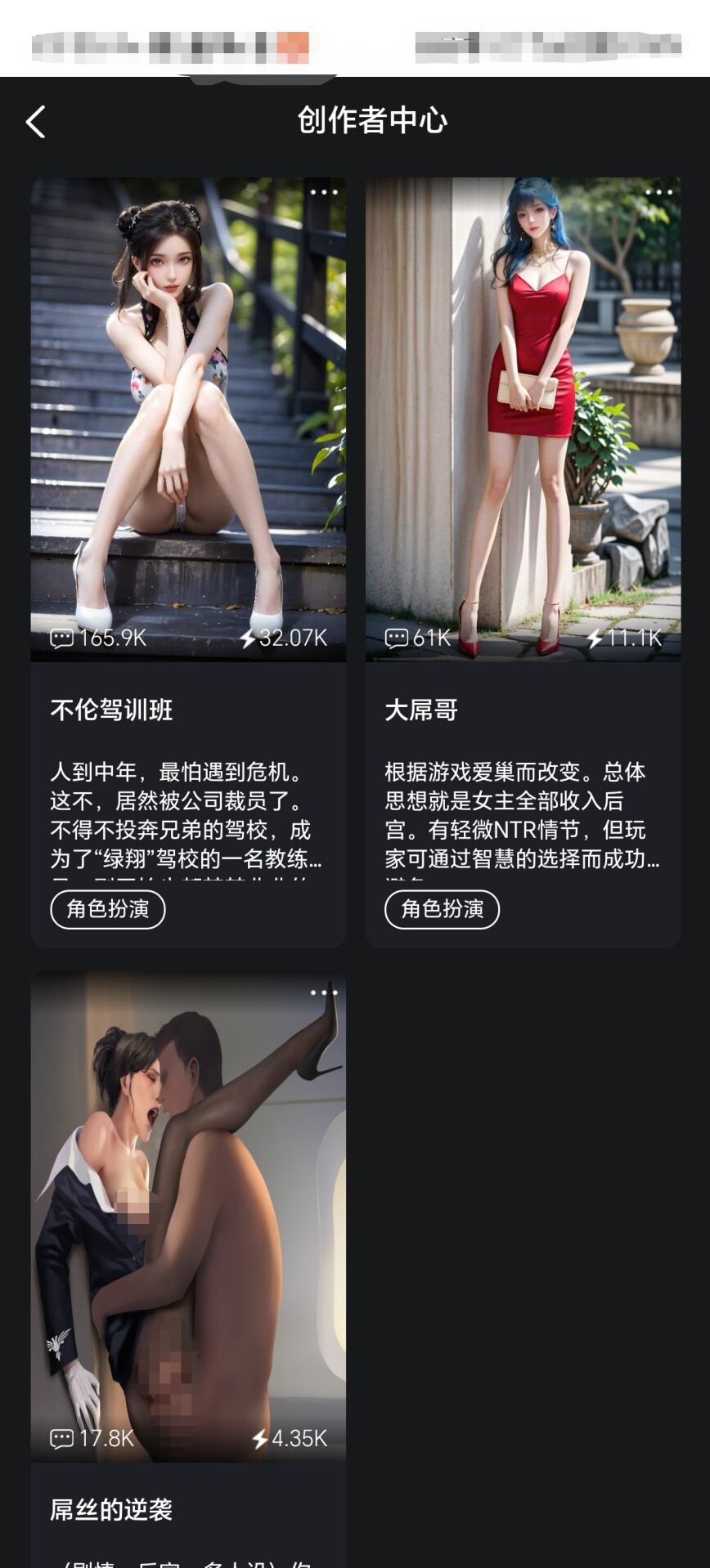The width and height of the screenshot is (710, 1568).
Task: Open overflow menu on 不伦驾训班 card
Action: (324, 193)
